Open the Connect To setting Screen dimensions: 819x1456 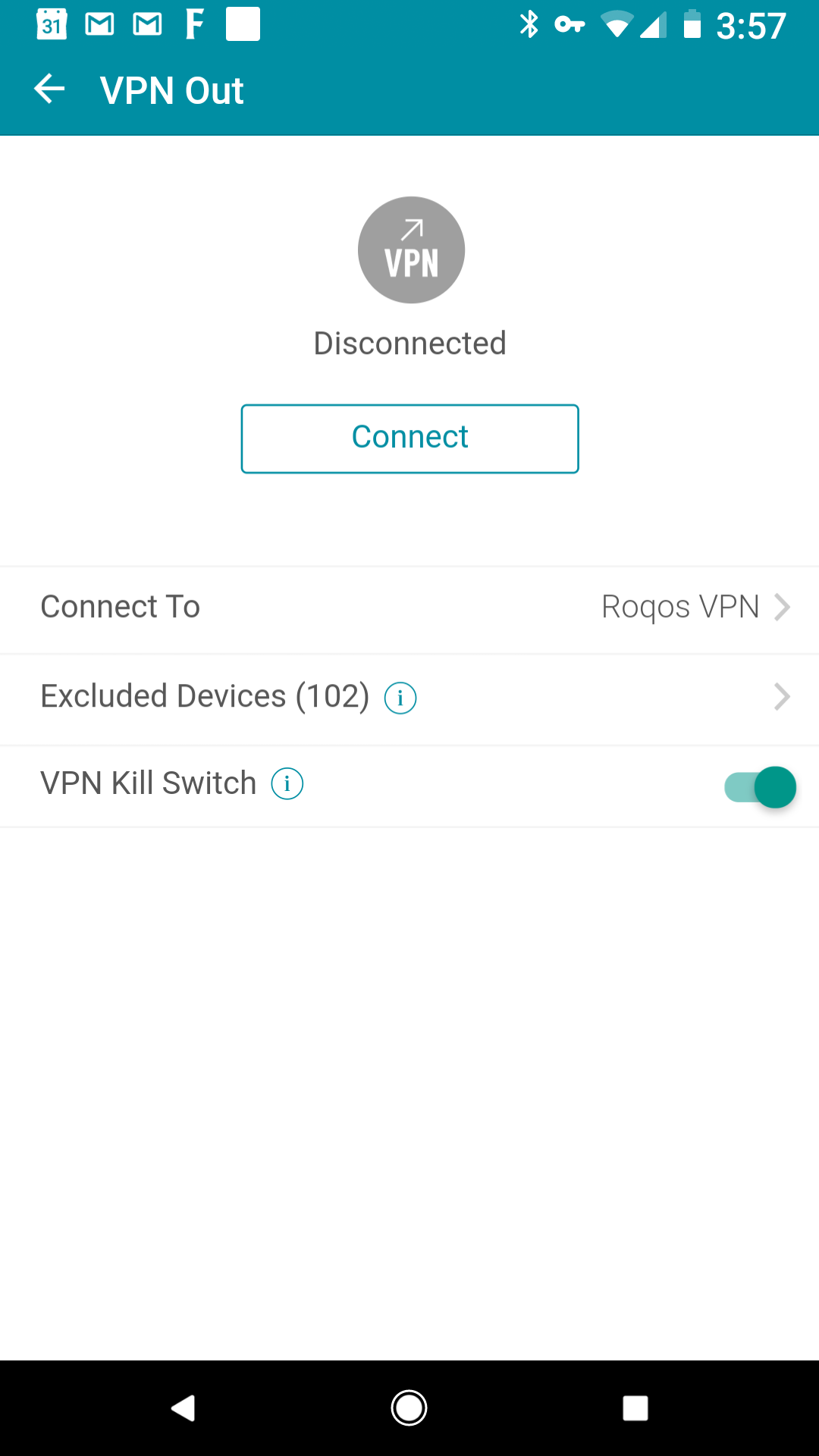click(x=409, y=609)
